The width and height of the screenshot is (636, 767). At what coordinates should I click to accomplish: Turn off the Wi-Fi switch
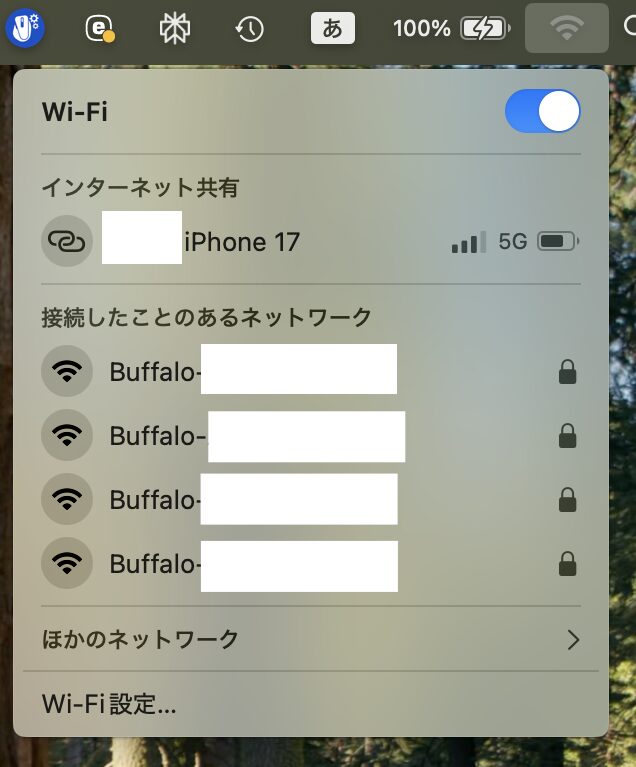tap(542, 111)
